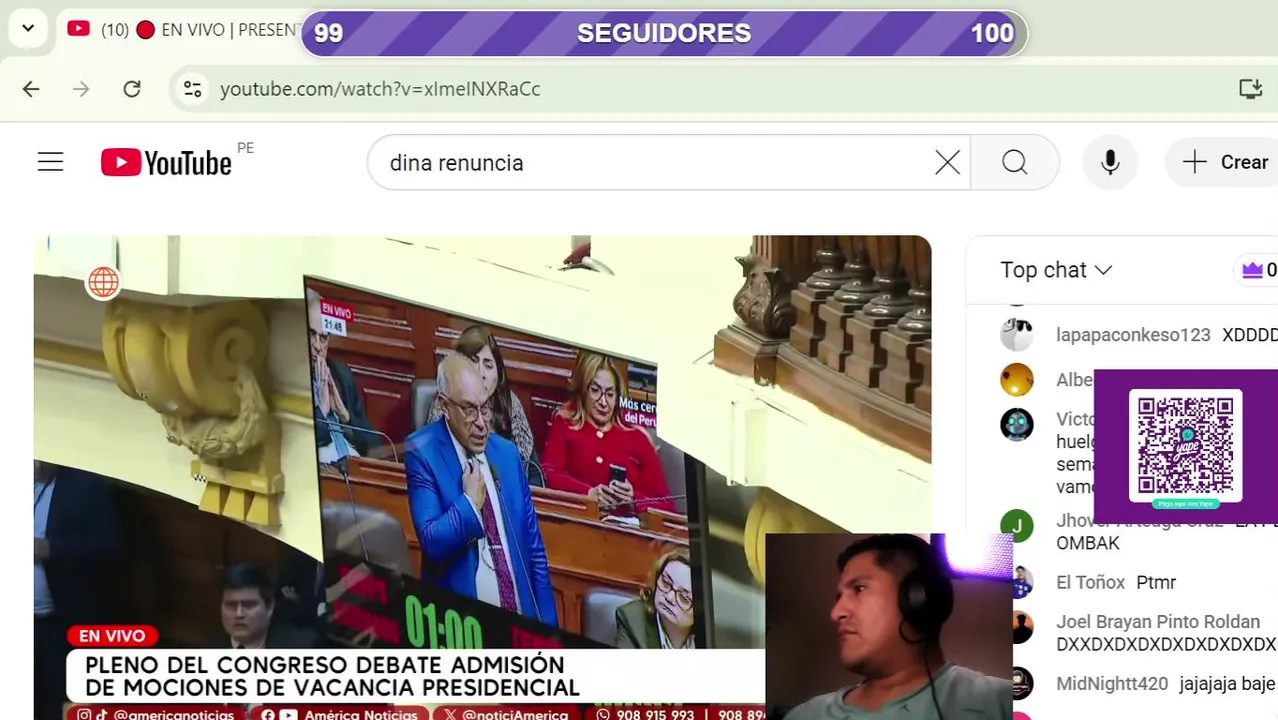1278x720 pixels.
Task: View site info icon beside the URL
Action: (x=192, y=89)
